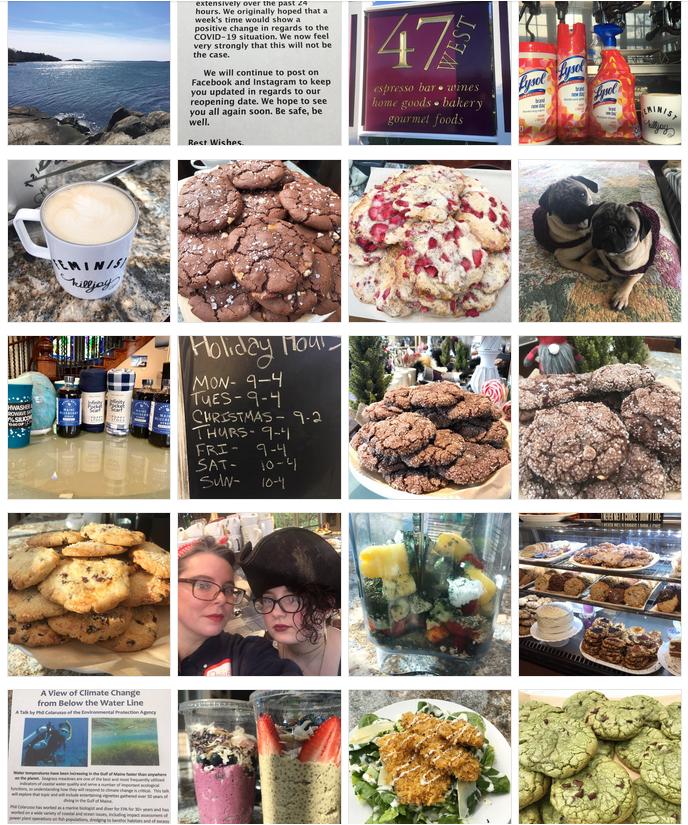Open the close-up sugar-dusted chocolate cookies photo

pos(599,417)
